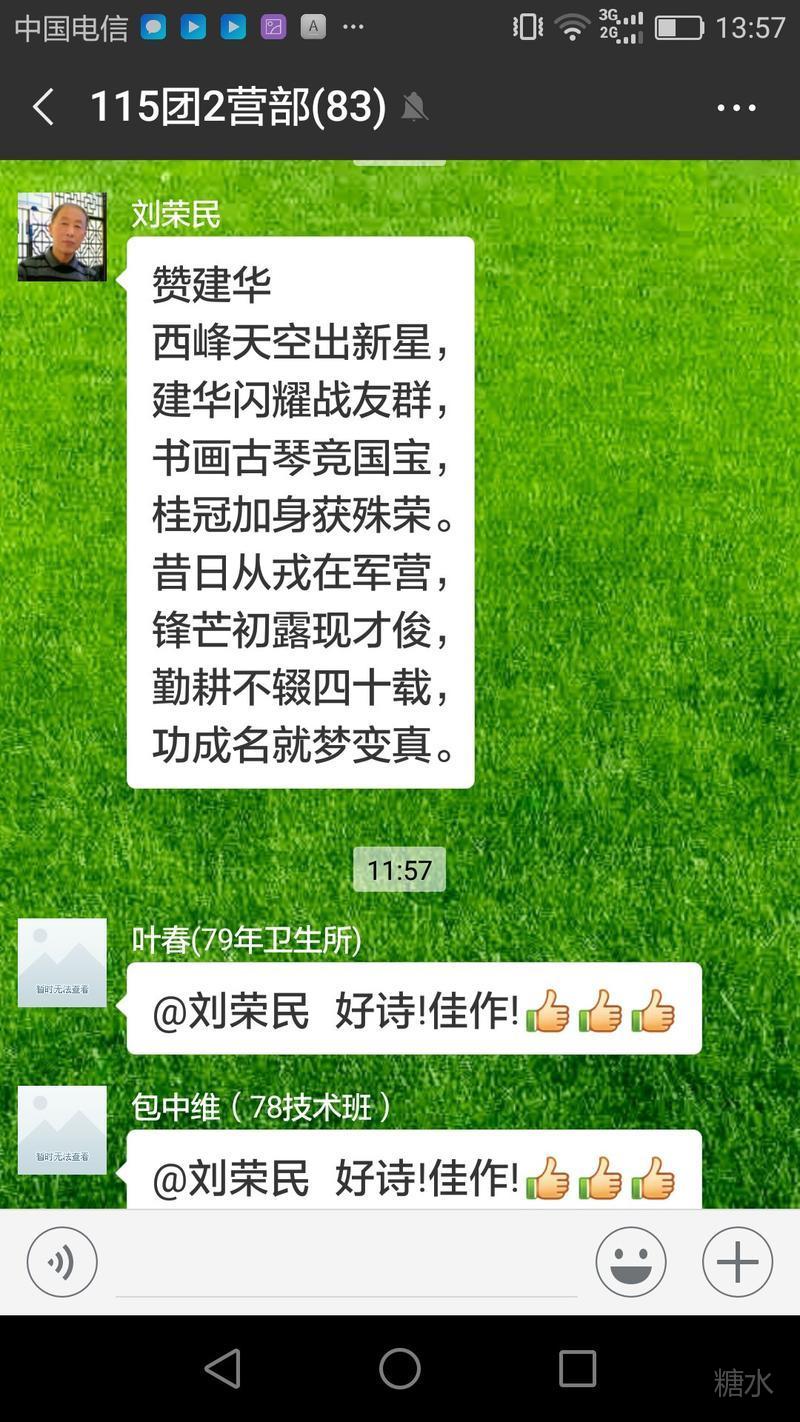Go back from the 115团2营部 chat
The image size is (800, 1422).
[x=43, y=107]
